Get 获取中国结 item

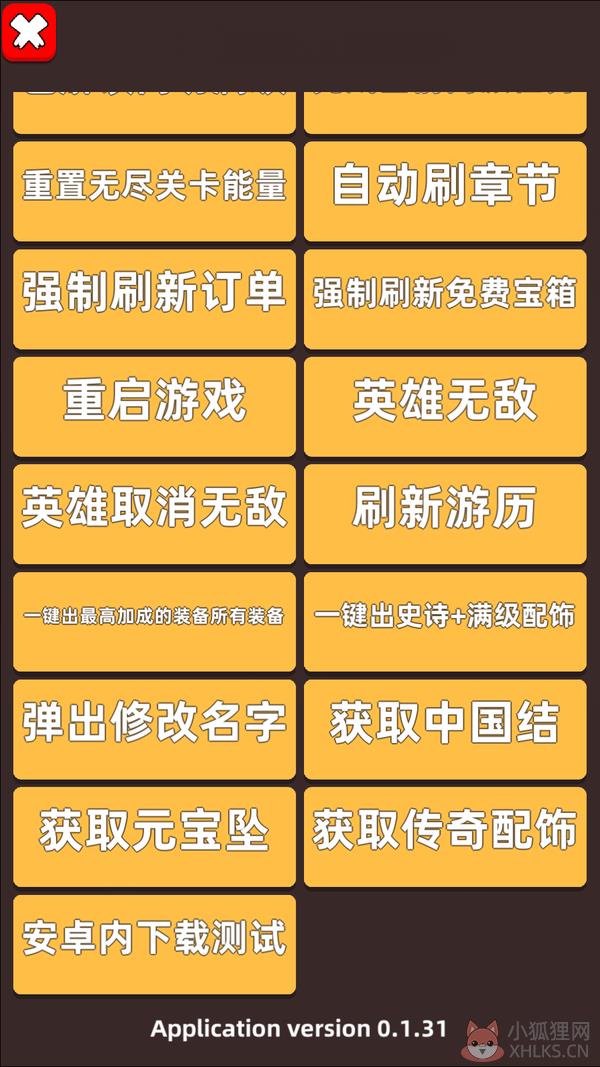[445, 729]
